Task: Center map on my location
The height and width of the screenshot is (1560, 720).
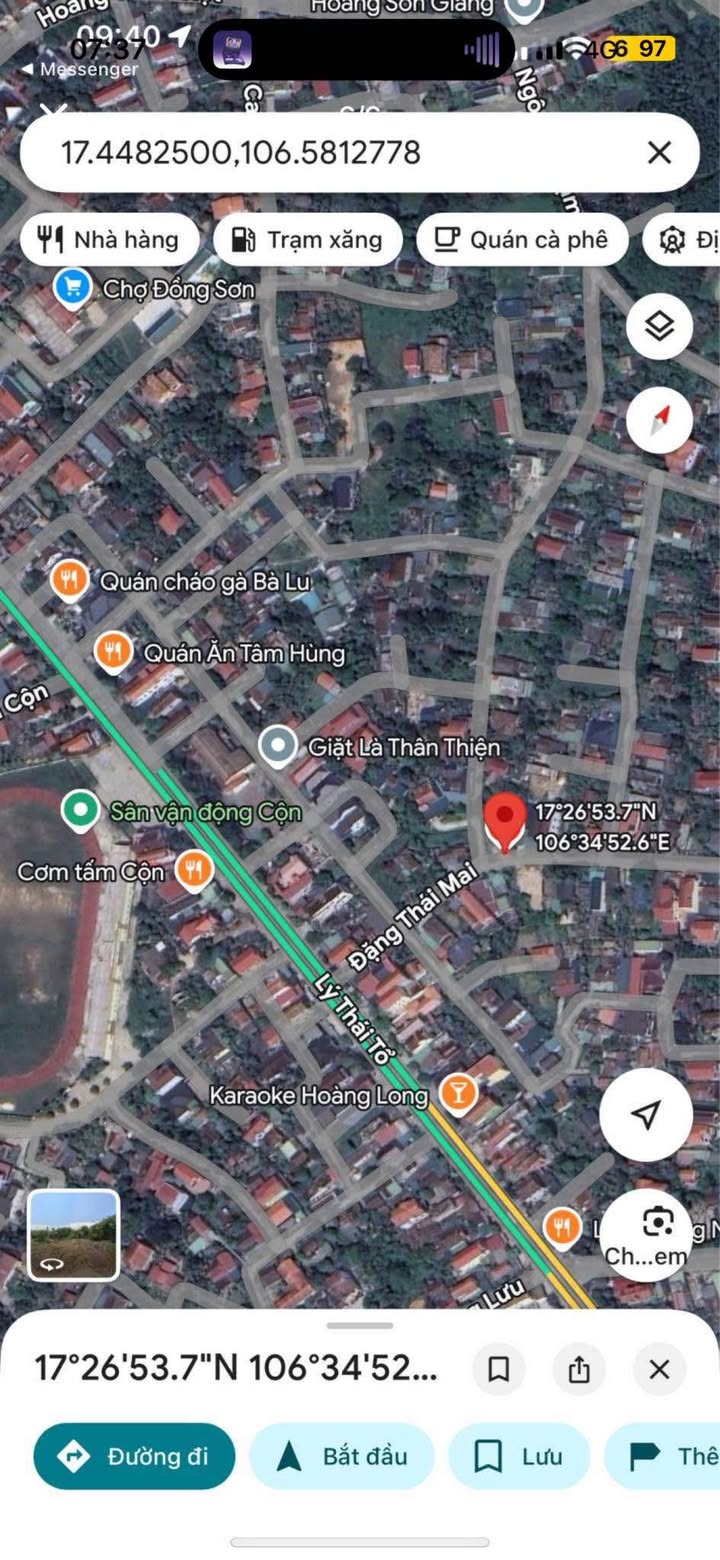Action: 646,1114
